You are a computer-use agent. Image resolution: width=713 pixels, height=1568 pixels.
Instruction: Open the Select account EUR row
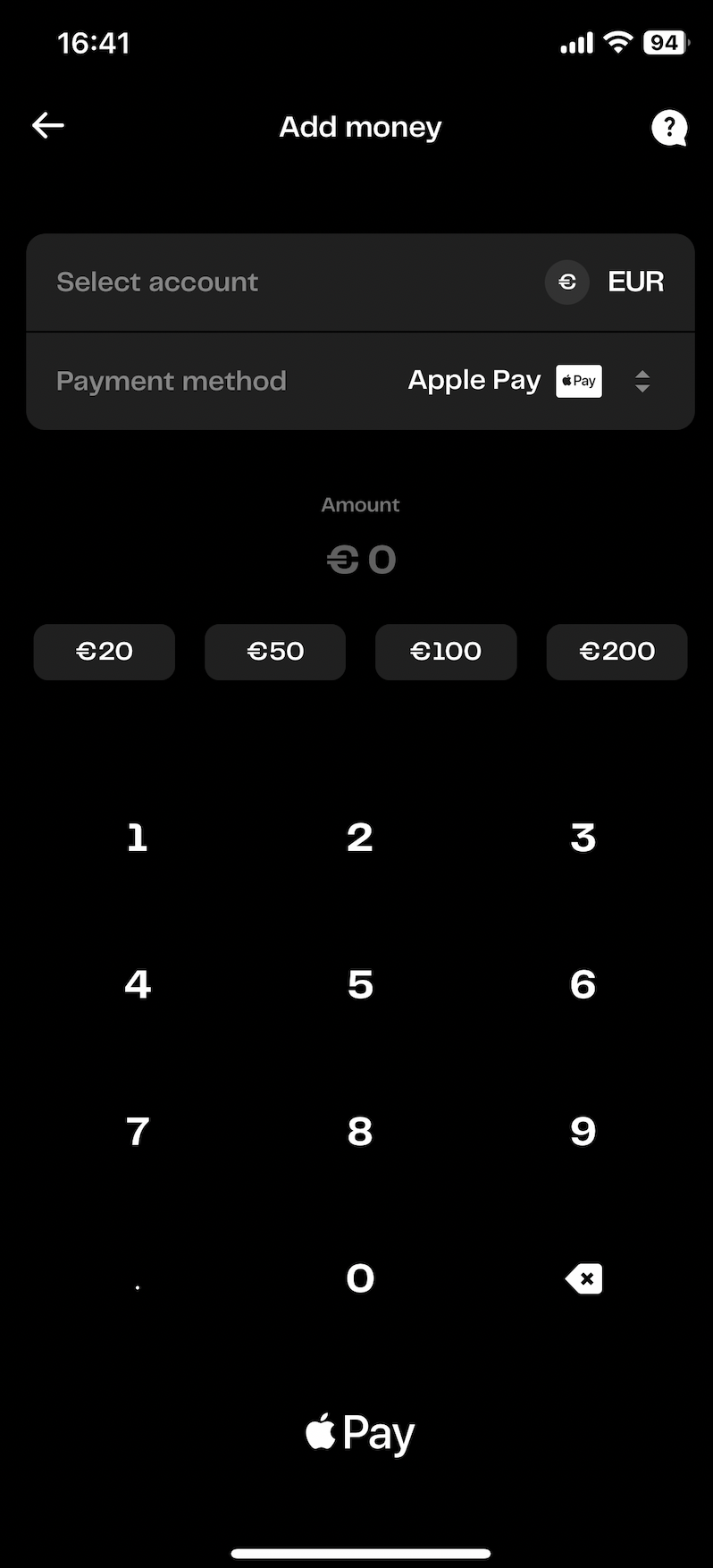point(360,282)
